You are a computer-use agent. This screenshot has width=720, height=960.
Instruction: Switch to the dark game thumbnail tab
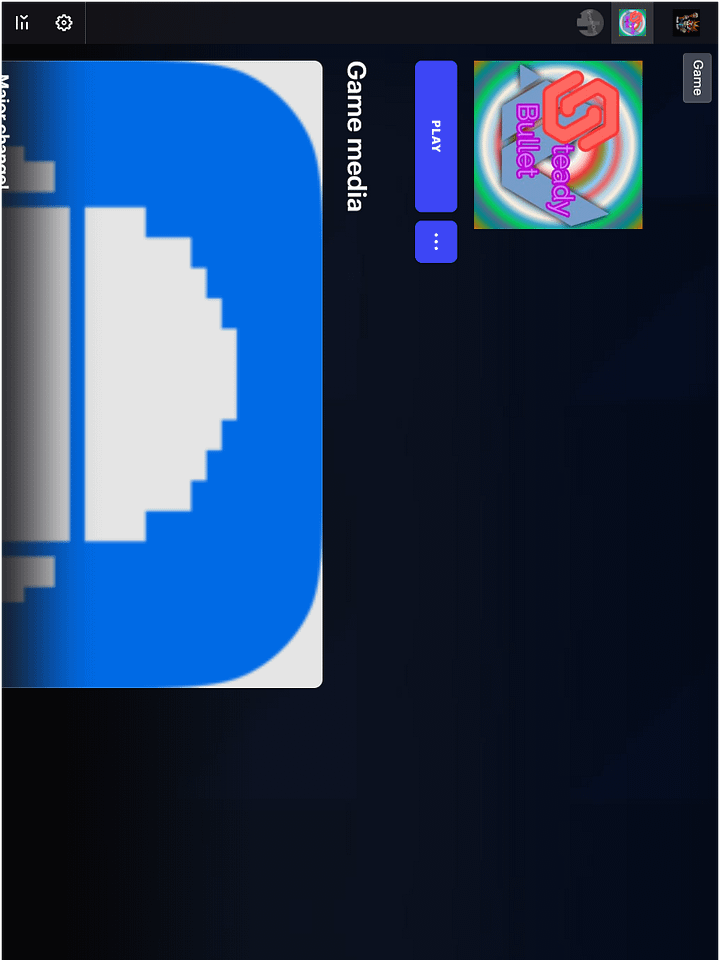click(x=686, y=22)
